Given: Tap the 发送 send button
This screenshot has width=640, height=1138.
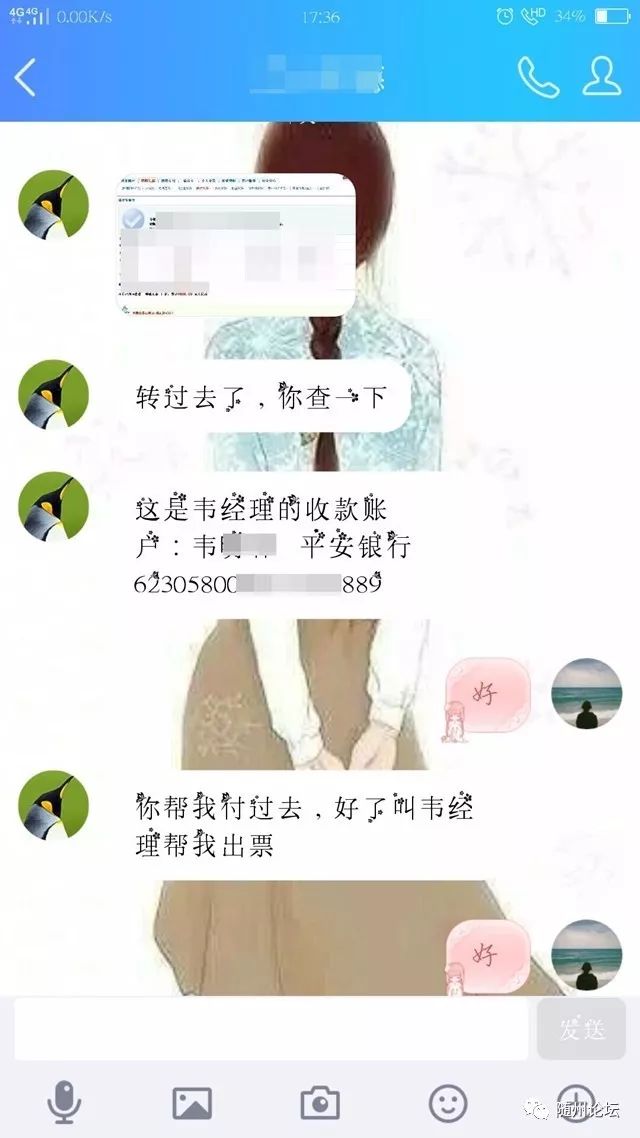Looking at the screenshot, I should 582,1028.
